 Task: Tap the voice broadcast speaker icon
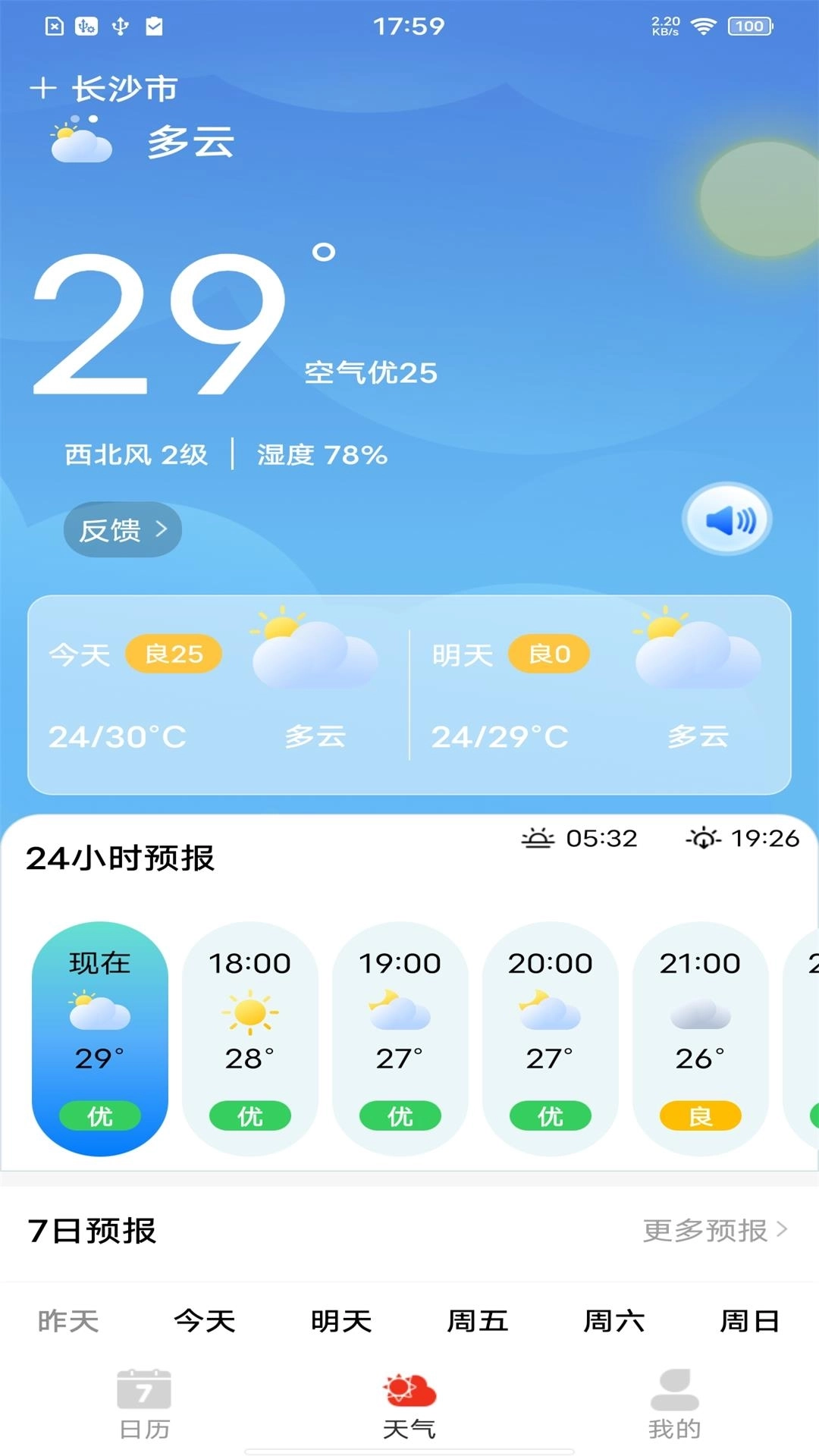click(x=726, y=519)
